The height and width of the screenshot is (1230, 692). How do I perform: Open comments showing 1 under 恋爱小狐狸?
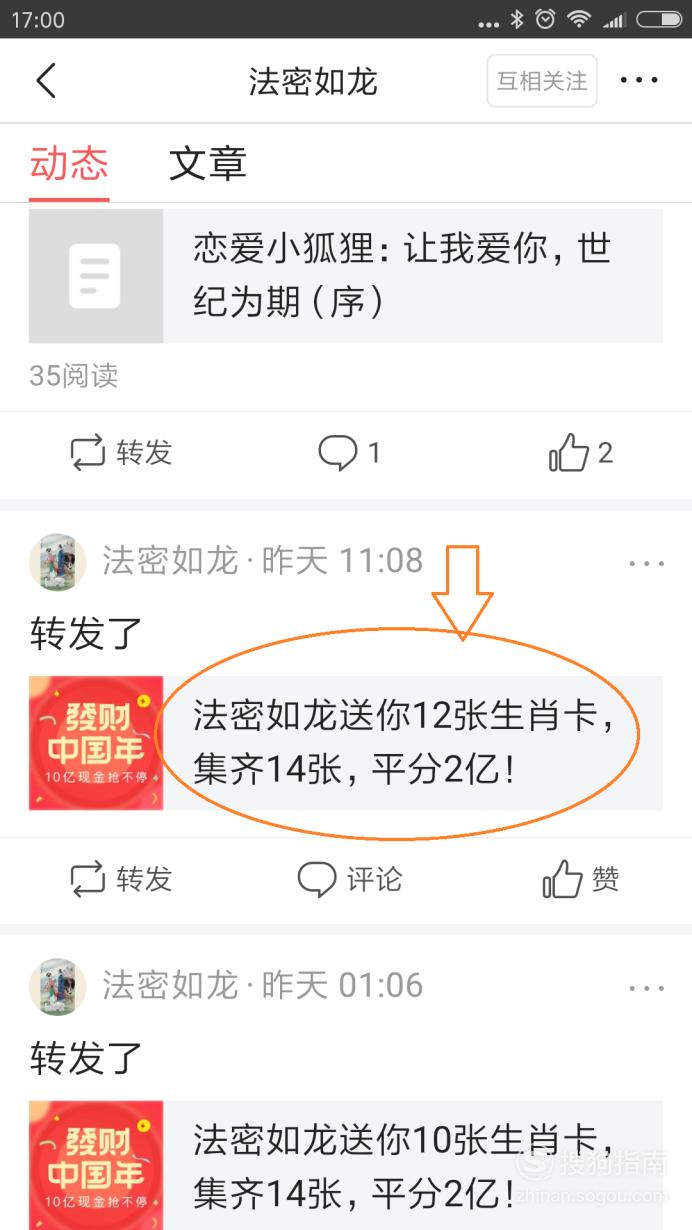(349, 453)
